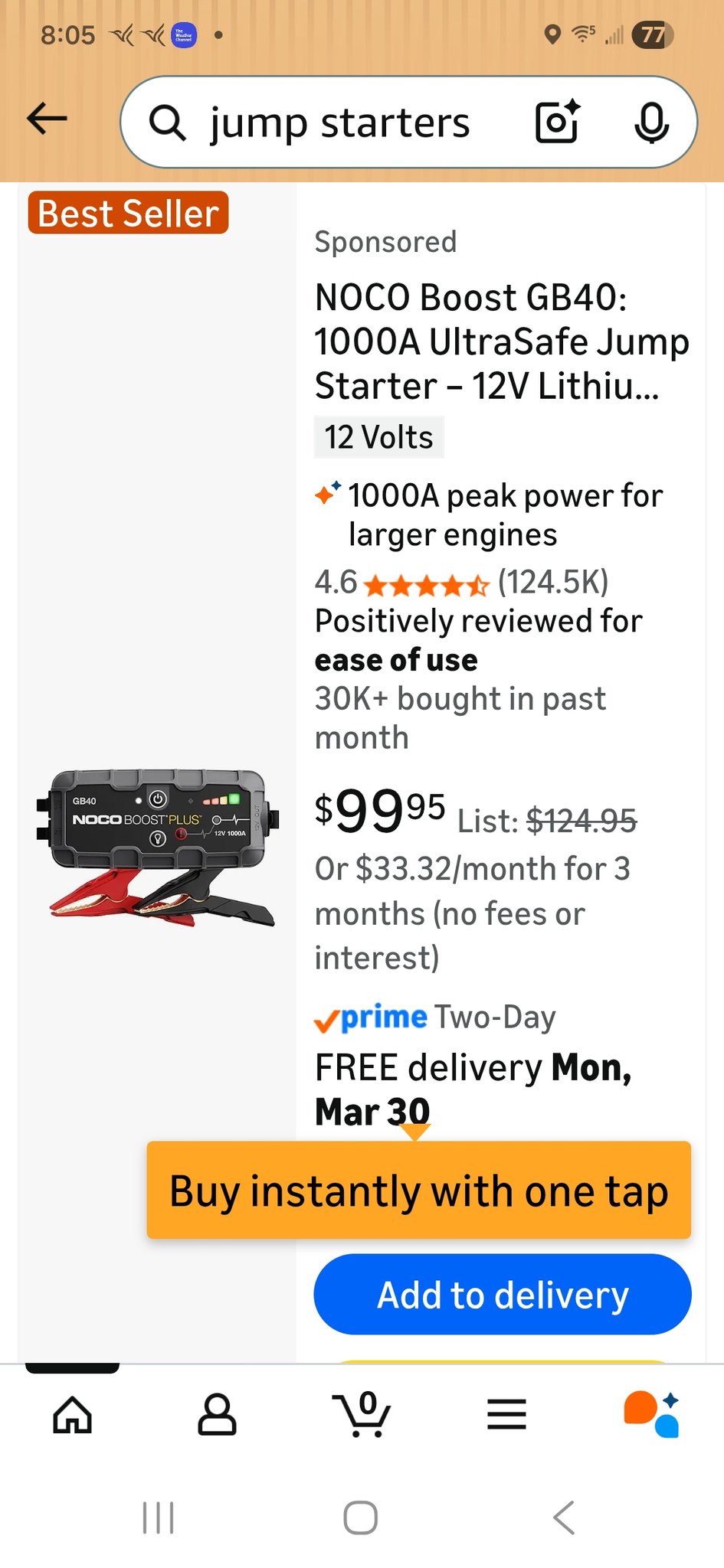Image resolution: width=724 pixels, height=1568 pixels.
Task: Start voice search with microphone
Action: [651, 122]
